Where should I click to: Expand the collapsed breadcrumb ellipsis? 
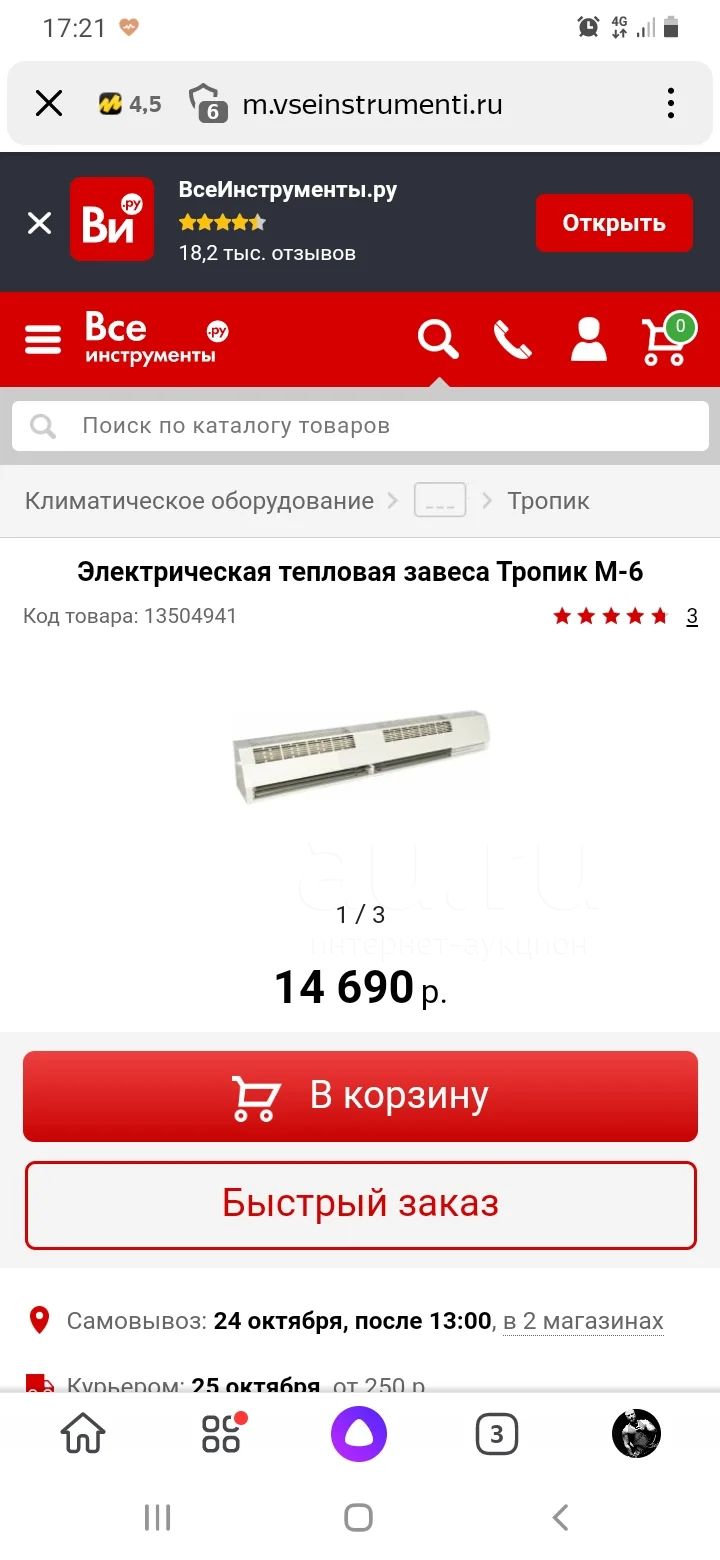click(x=440, y=500)
